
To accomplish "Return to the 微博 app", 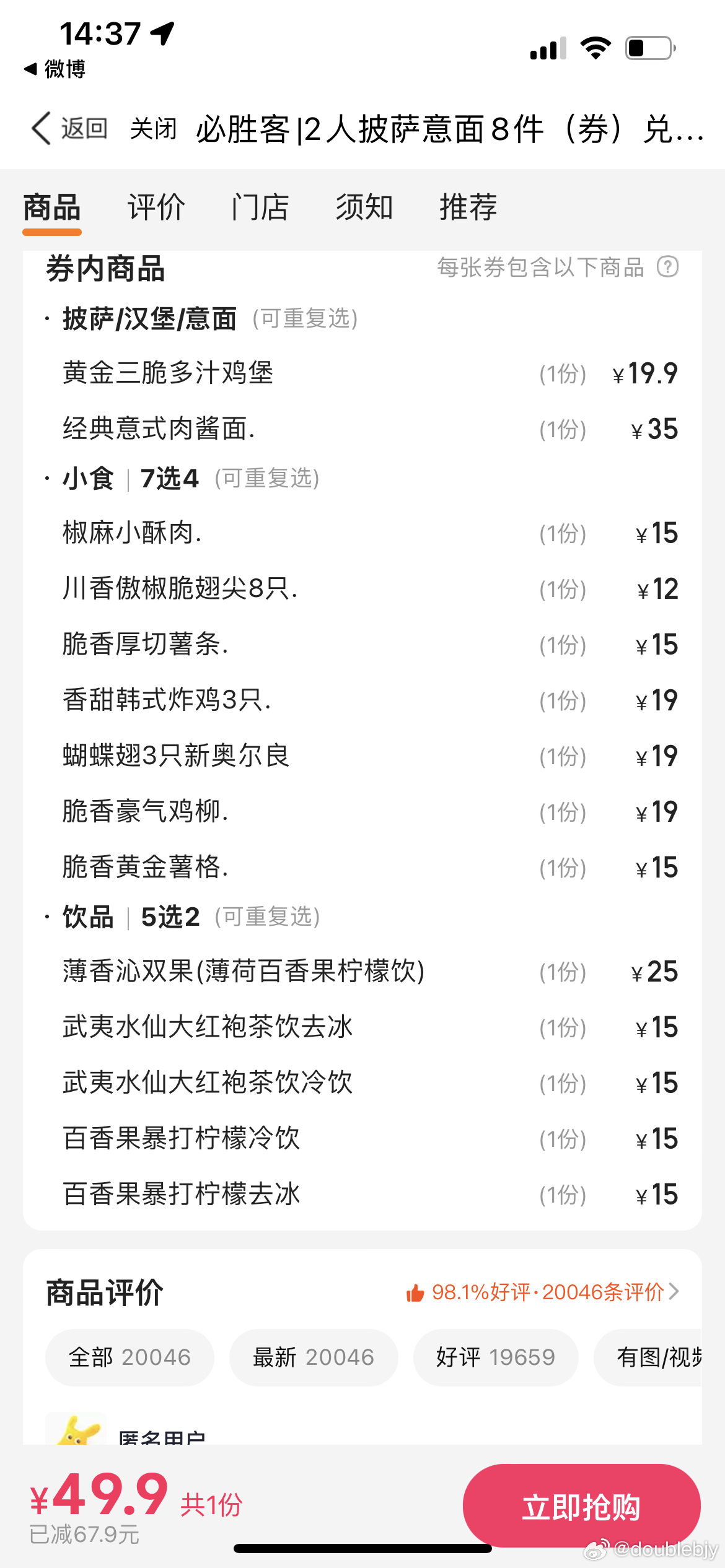I will [55, 69].
